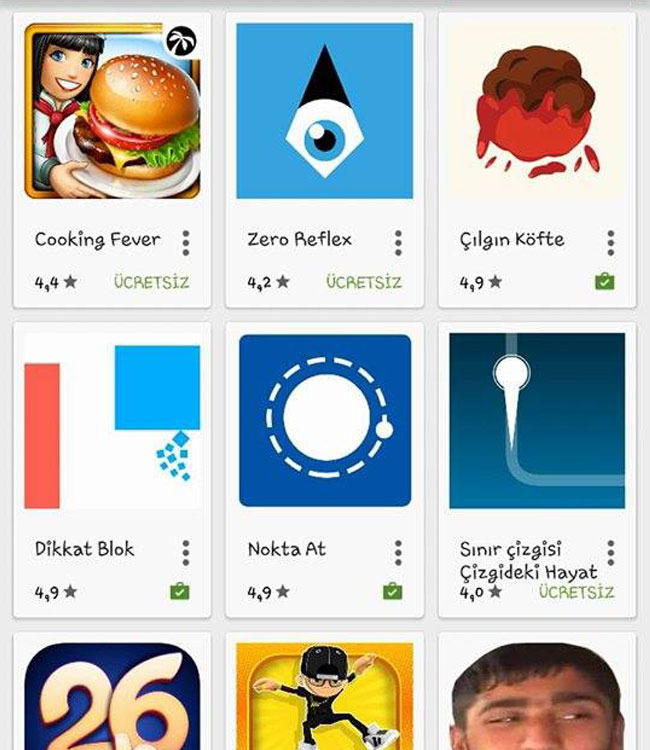Screen dimensions: 650x750
Task: Open overflow menu for Dikkat Blok
Action: click(186, 552)
